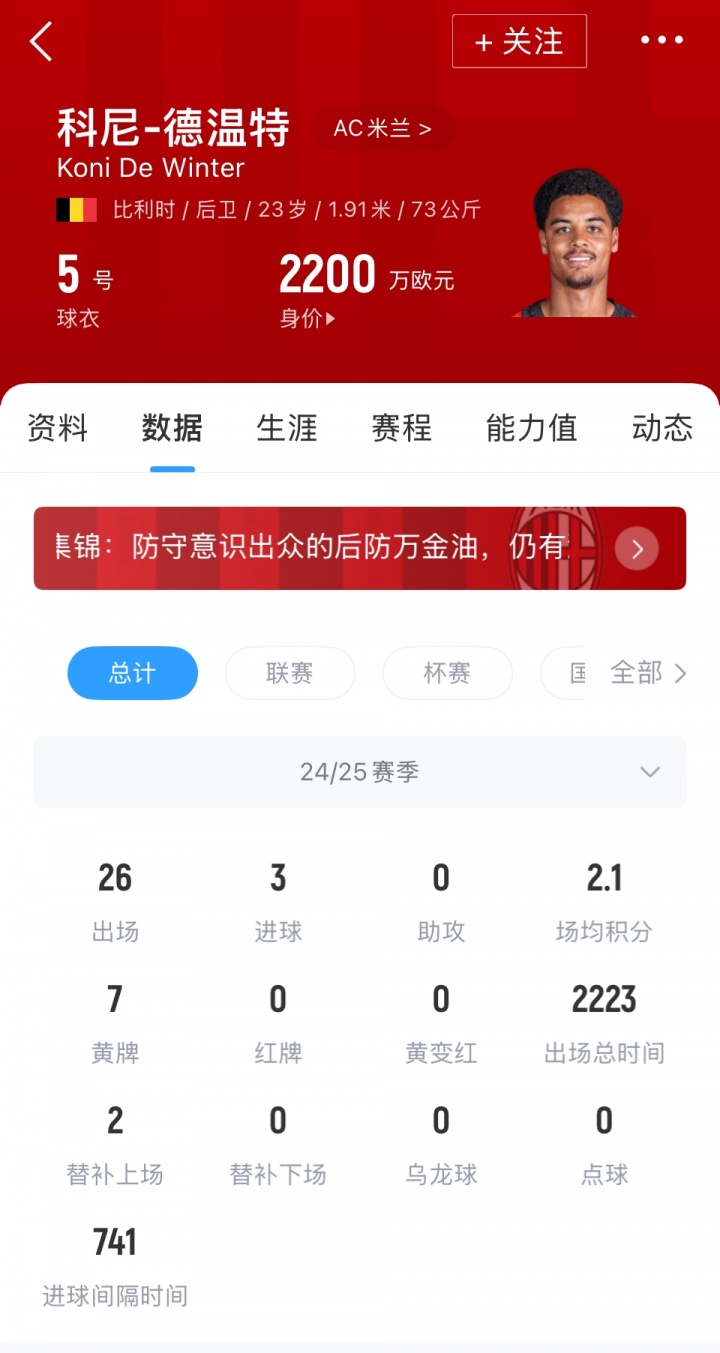Switch to the 能力值 tab
This screenshot has width=720, height=1353.
click(531, 429)
